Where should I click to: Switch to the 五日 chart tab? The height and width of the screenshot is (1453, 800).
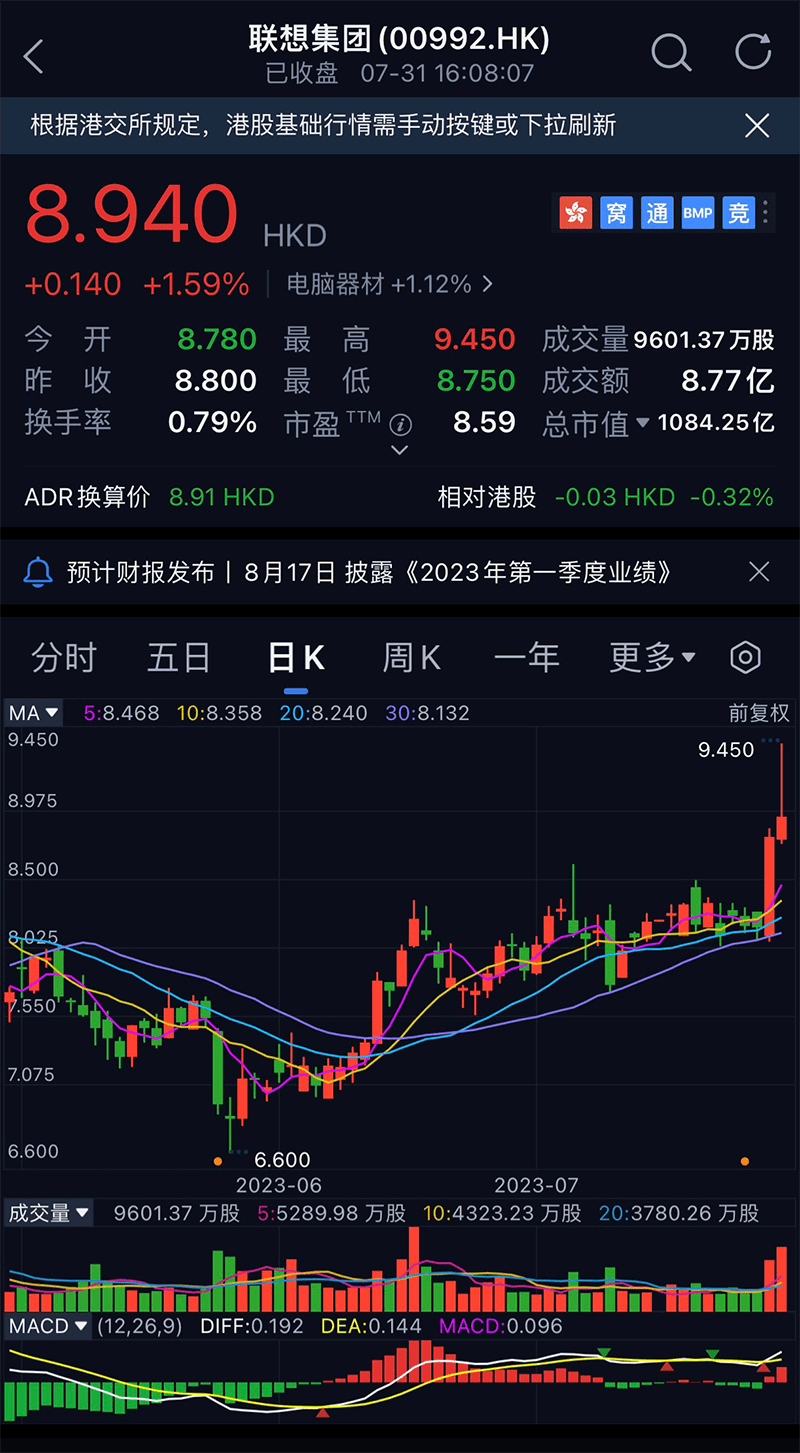(x=179, y=658)
